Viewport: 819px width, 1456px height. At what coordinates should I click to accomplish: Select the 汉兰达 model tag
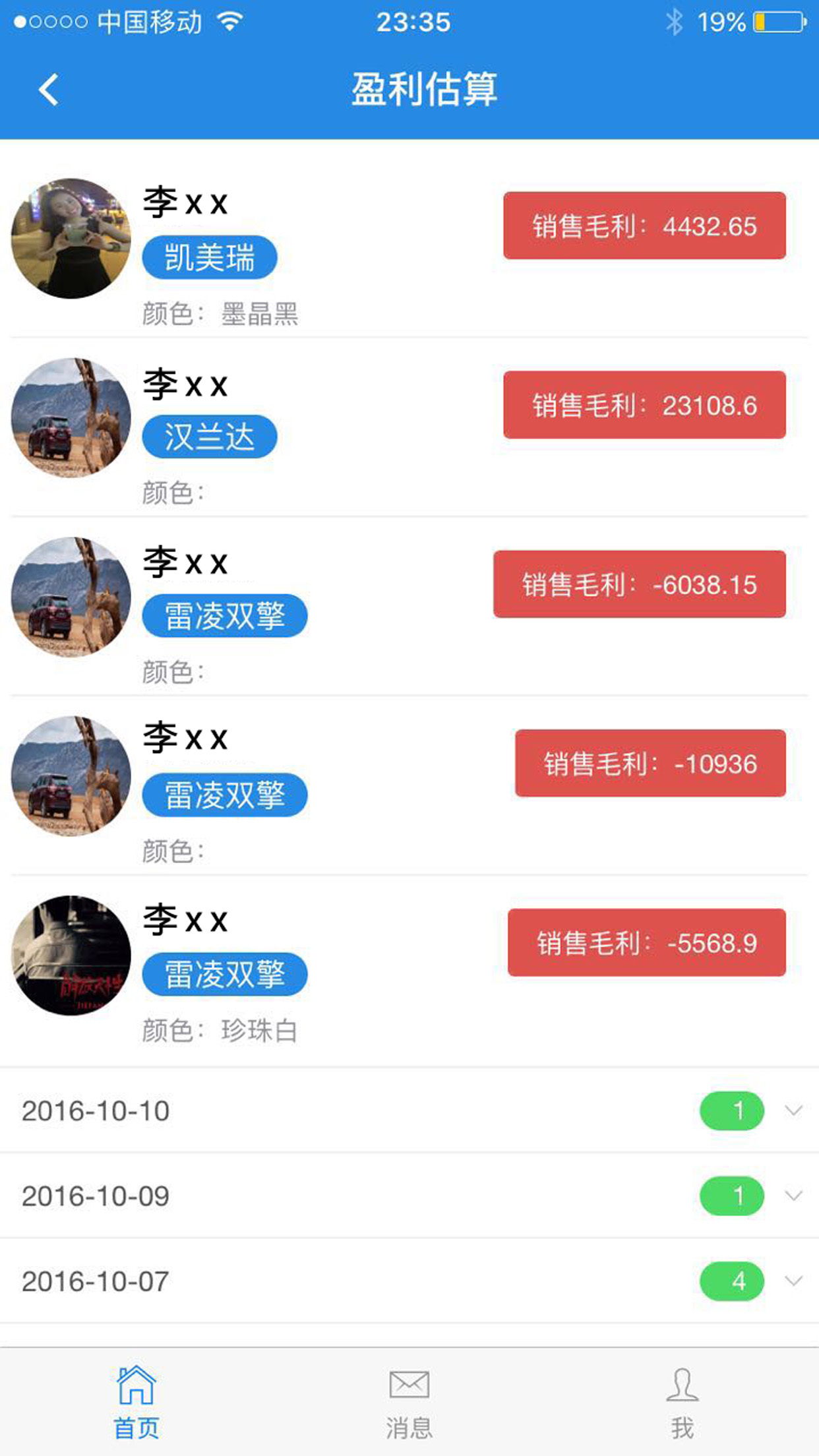208,437
